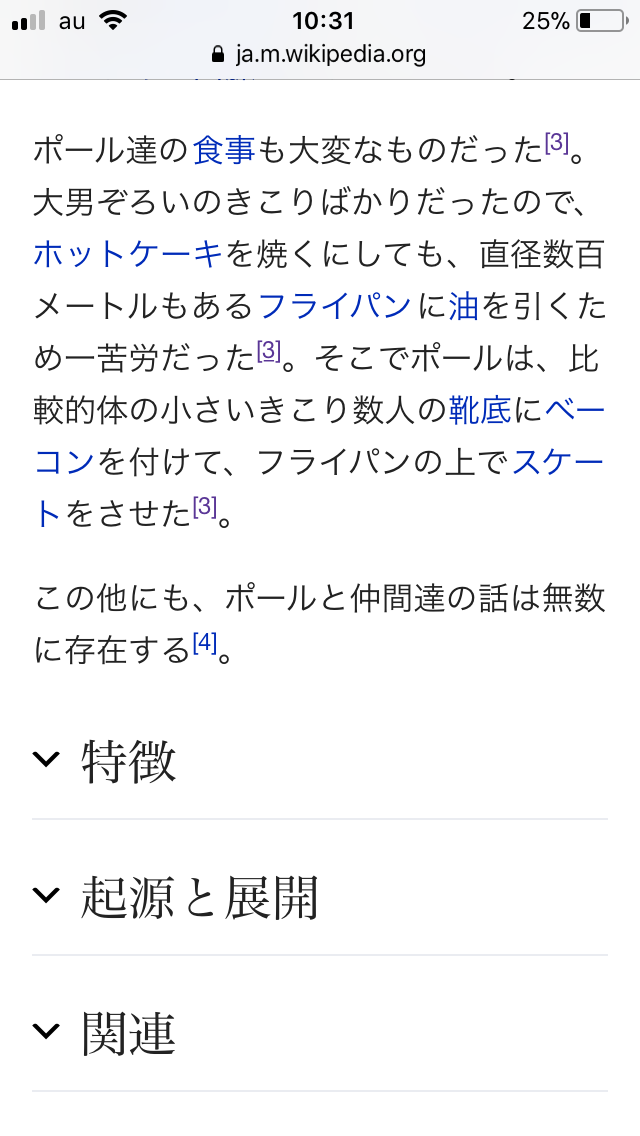The width and height of the screenshot is (640, 1136).
Task: Open the スケート link
Action: (x=558, y=462)
